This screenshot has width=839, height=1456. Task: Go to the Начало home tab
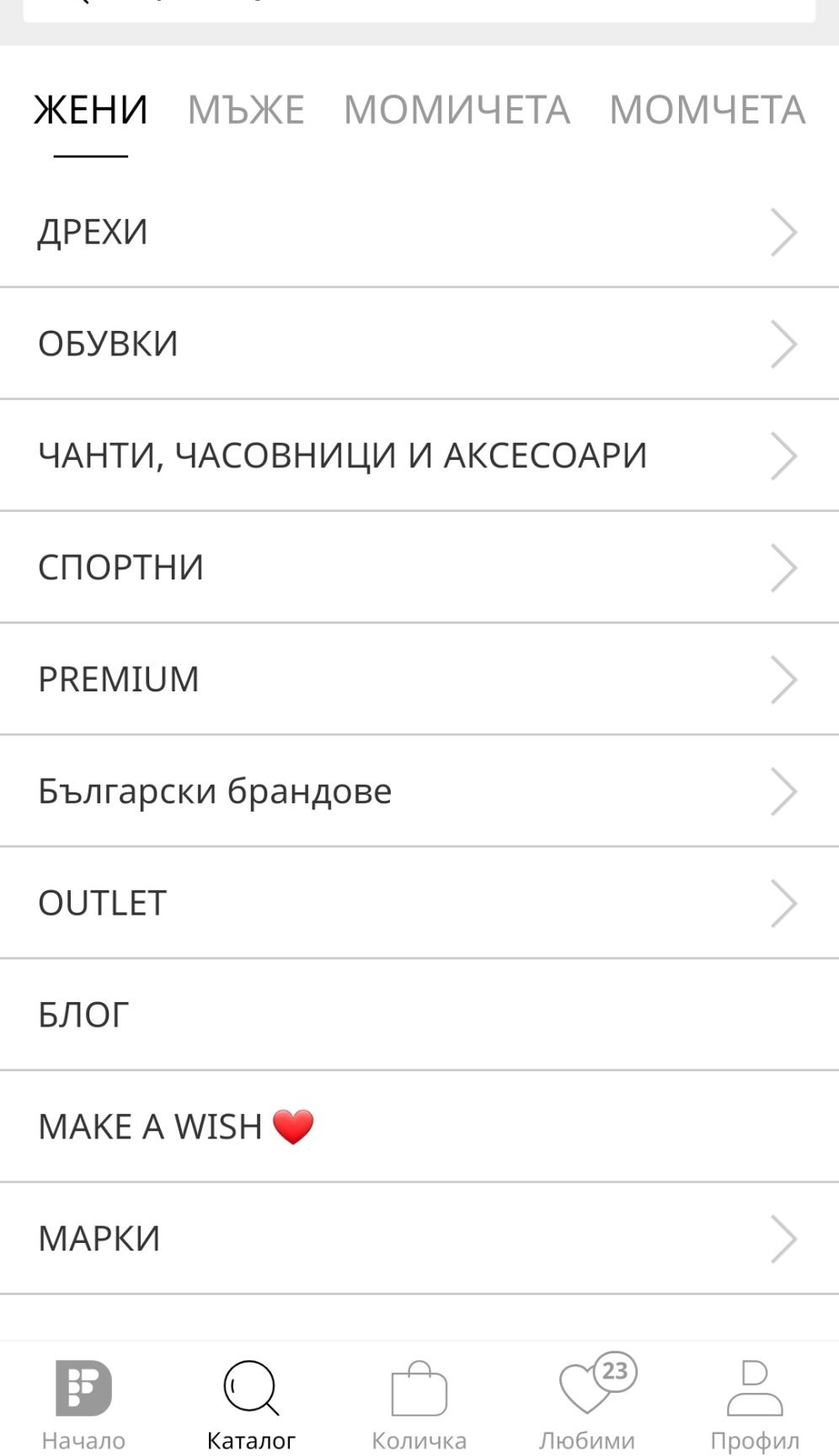point(83,1402)
